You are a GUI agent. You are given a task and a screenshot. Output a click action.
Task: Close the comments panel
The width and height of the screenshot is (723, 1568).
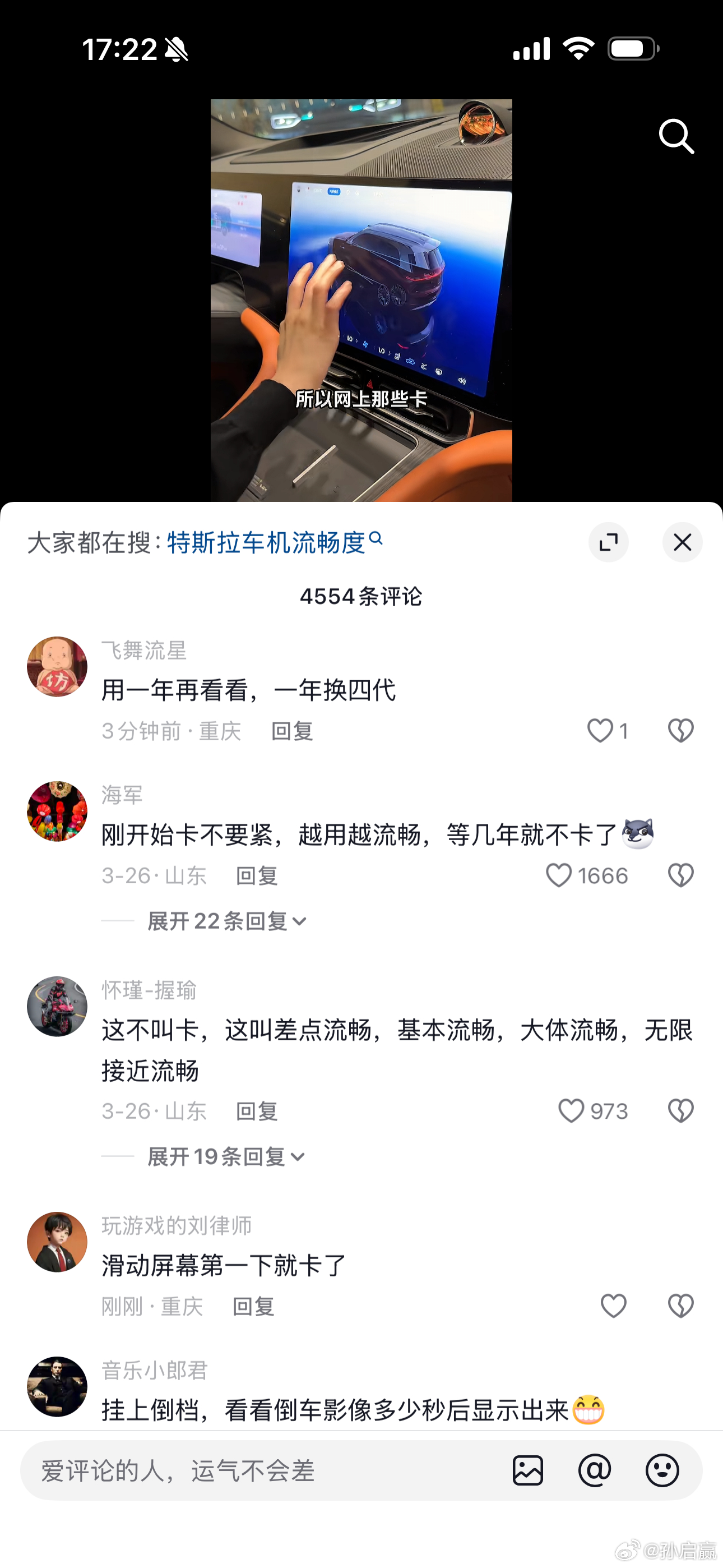click(x=682, y=542)
